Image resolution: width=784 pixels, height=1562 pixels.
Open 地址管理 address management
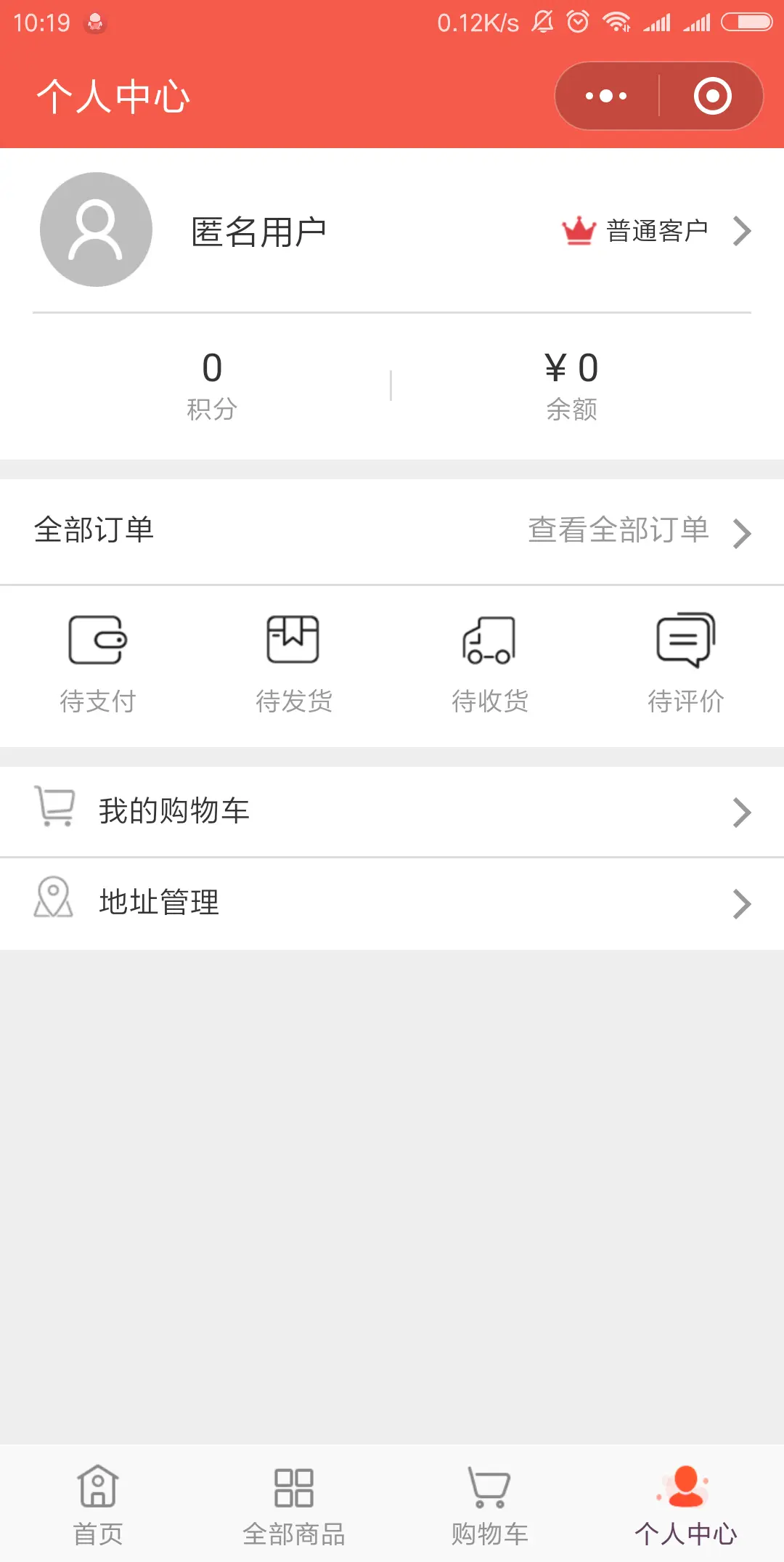pos(392,903)
